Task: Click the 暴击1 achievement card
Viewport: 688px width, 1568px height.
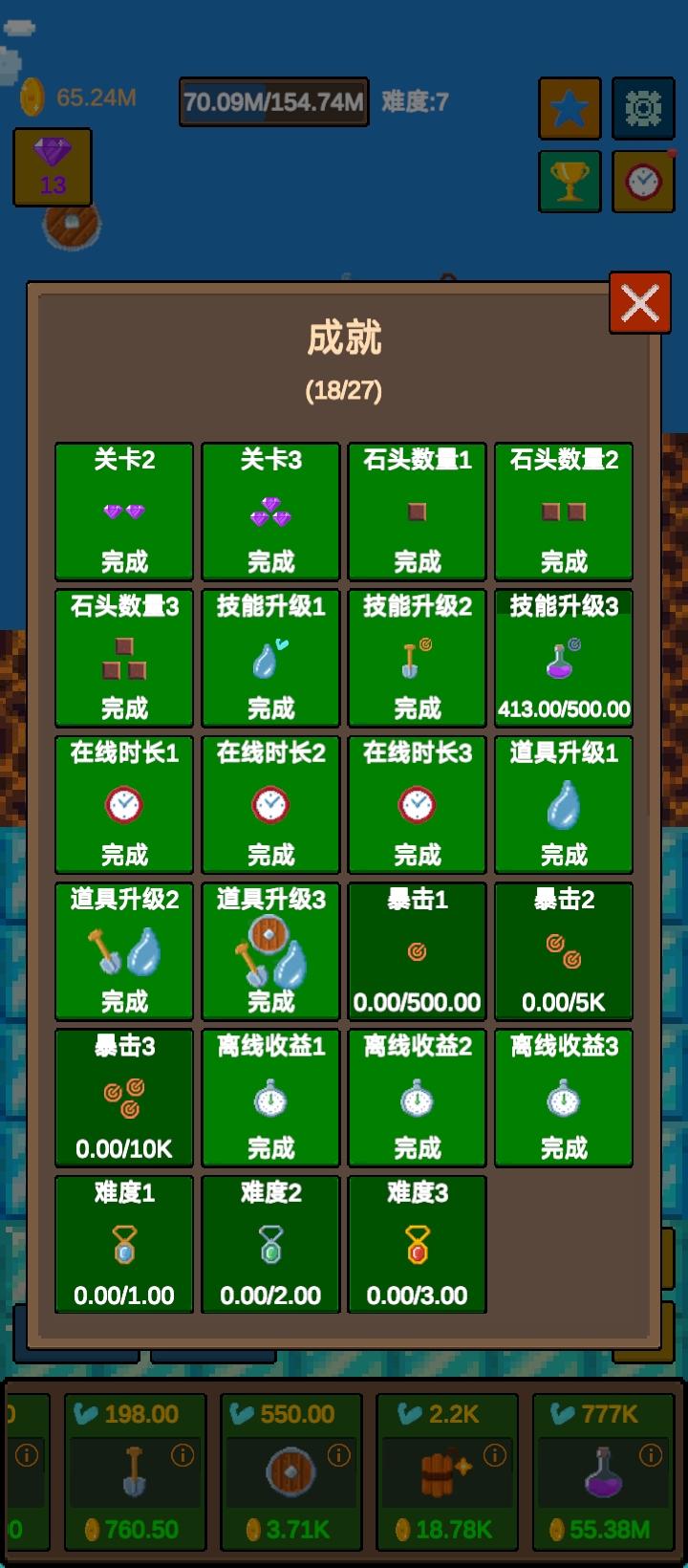Action: point(417,951)
